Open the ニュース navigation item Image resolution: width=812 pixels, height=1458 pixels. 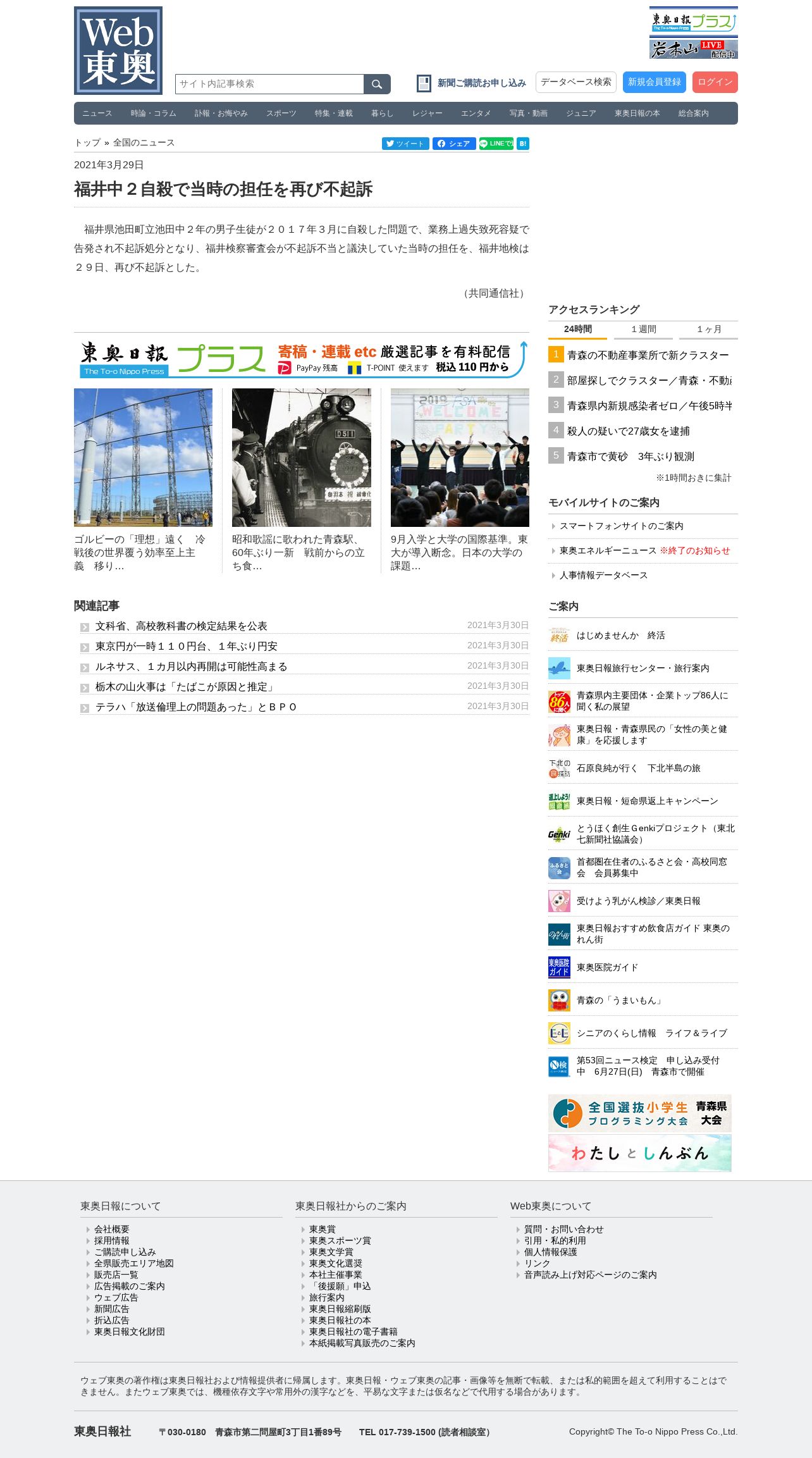[x=97, y=113]
